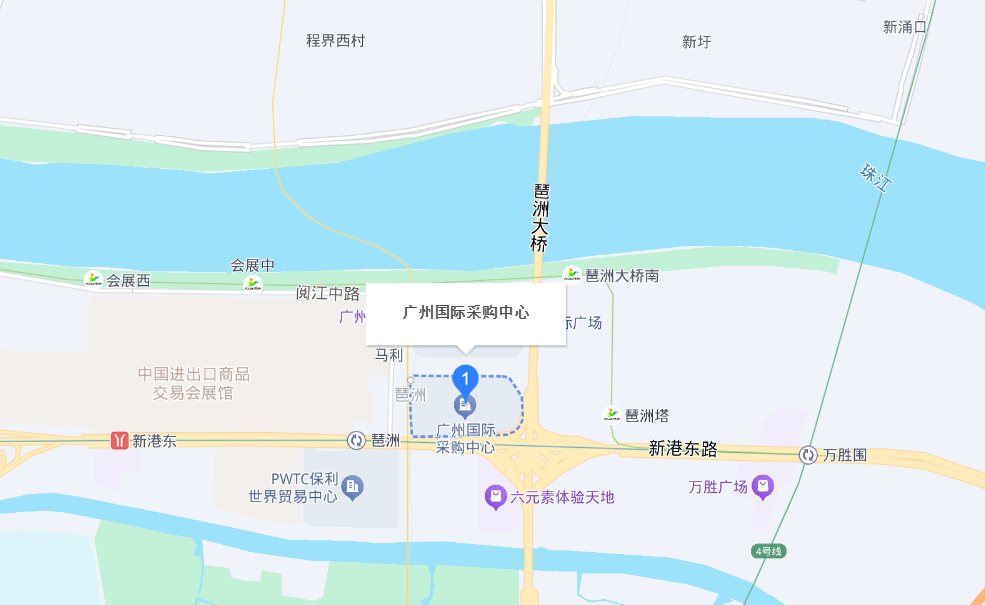Screen dimensions: 985x605
Task: Open the PWTC保利世界贸易中心 place icon
Action: click(352, 487)
